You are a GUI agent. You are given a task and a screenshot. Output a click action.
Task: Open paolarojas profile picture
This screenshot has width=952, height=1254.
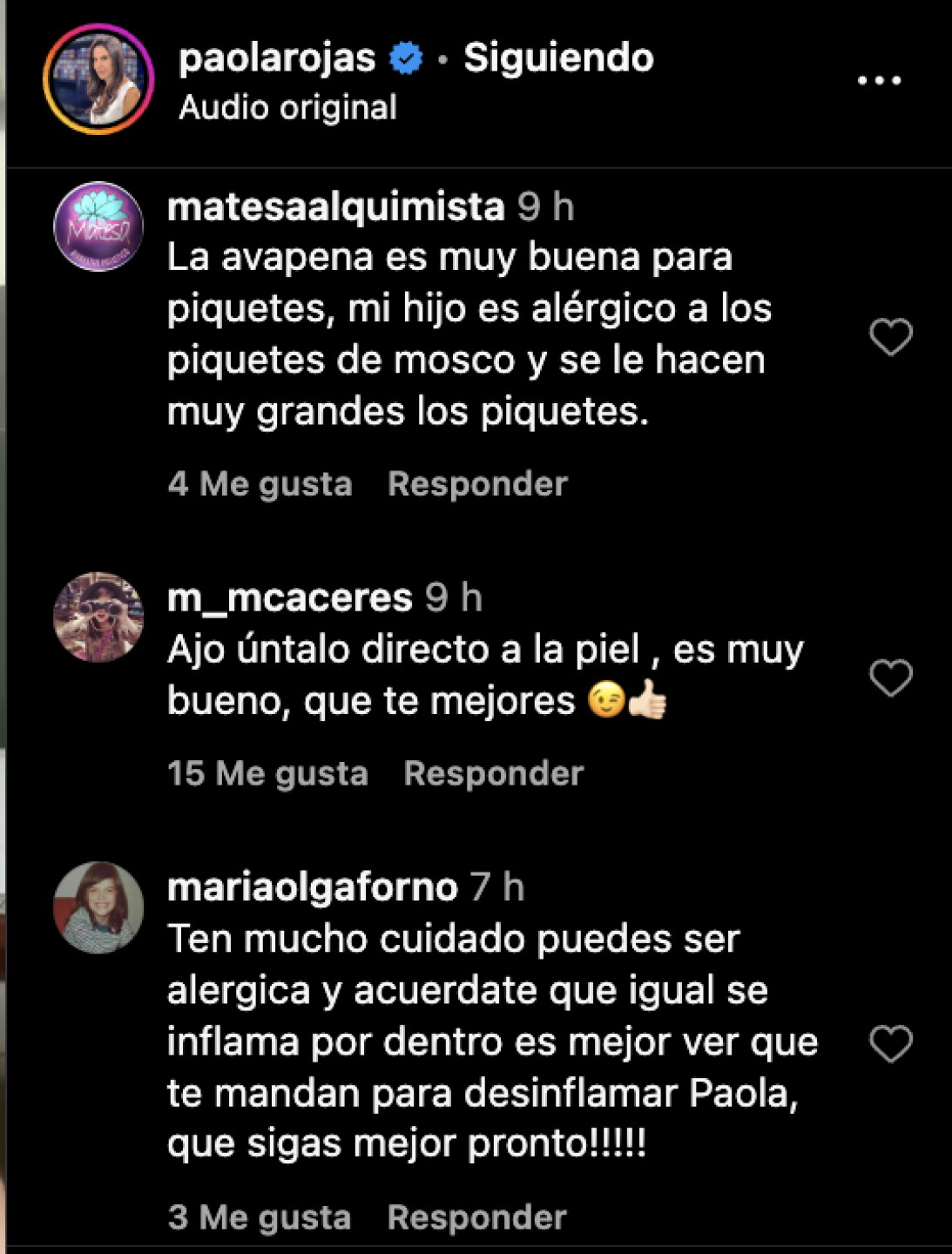98,79
